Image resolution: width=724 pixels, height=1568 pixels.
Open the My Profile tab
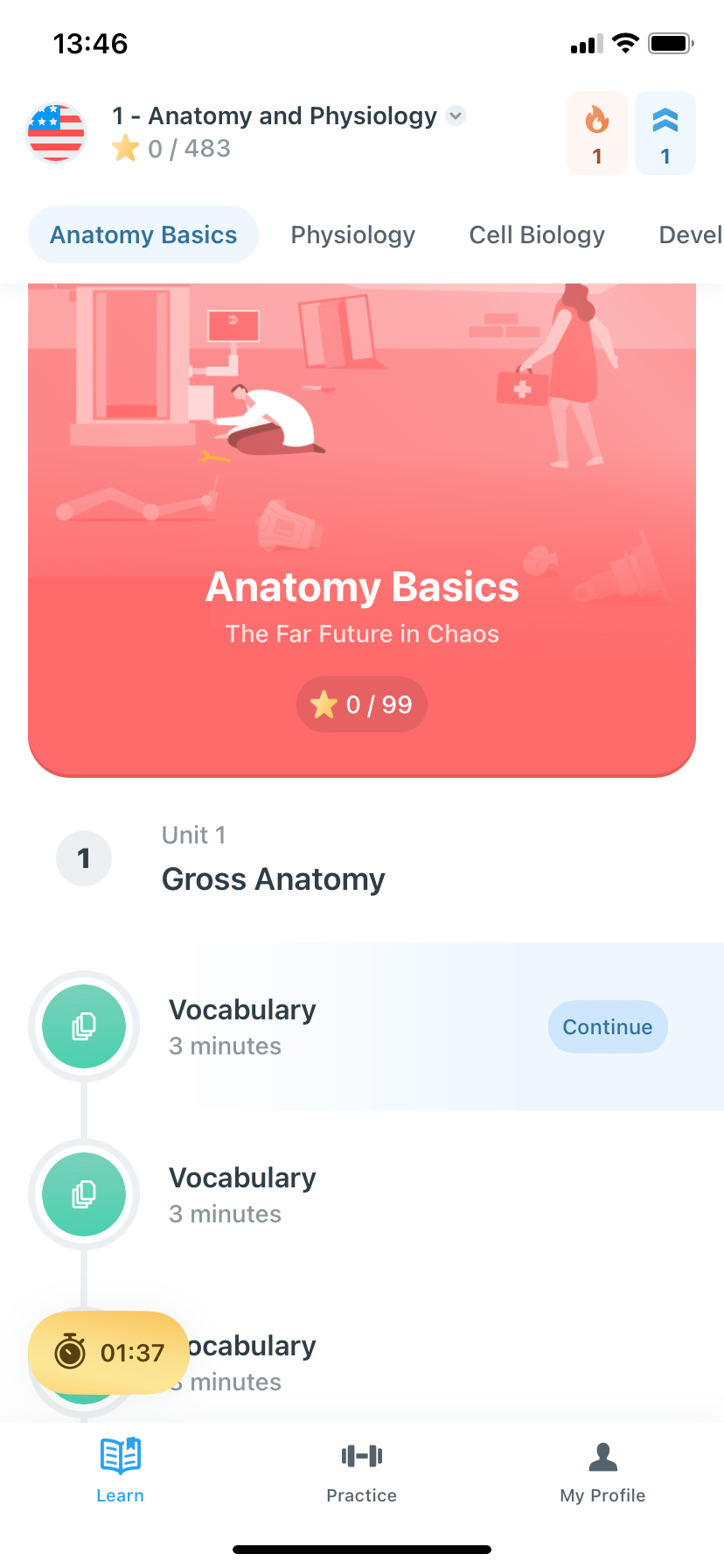(602, 1470)
